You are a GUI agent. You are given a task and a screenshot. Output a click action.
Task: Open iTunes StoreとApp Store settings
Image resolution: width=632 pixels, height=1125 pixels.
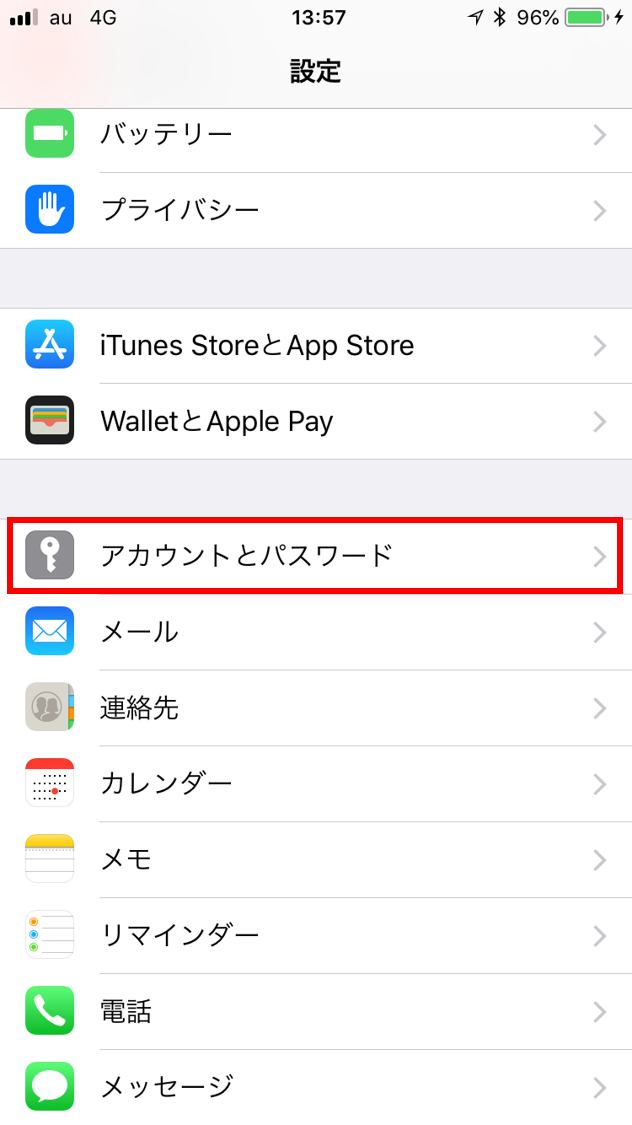click(316, 346)
